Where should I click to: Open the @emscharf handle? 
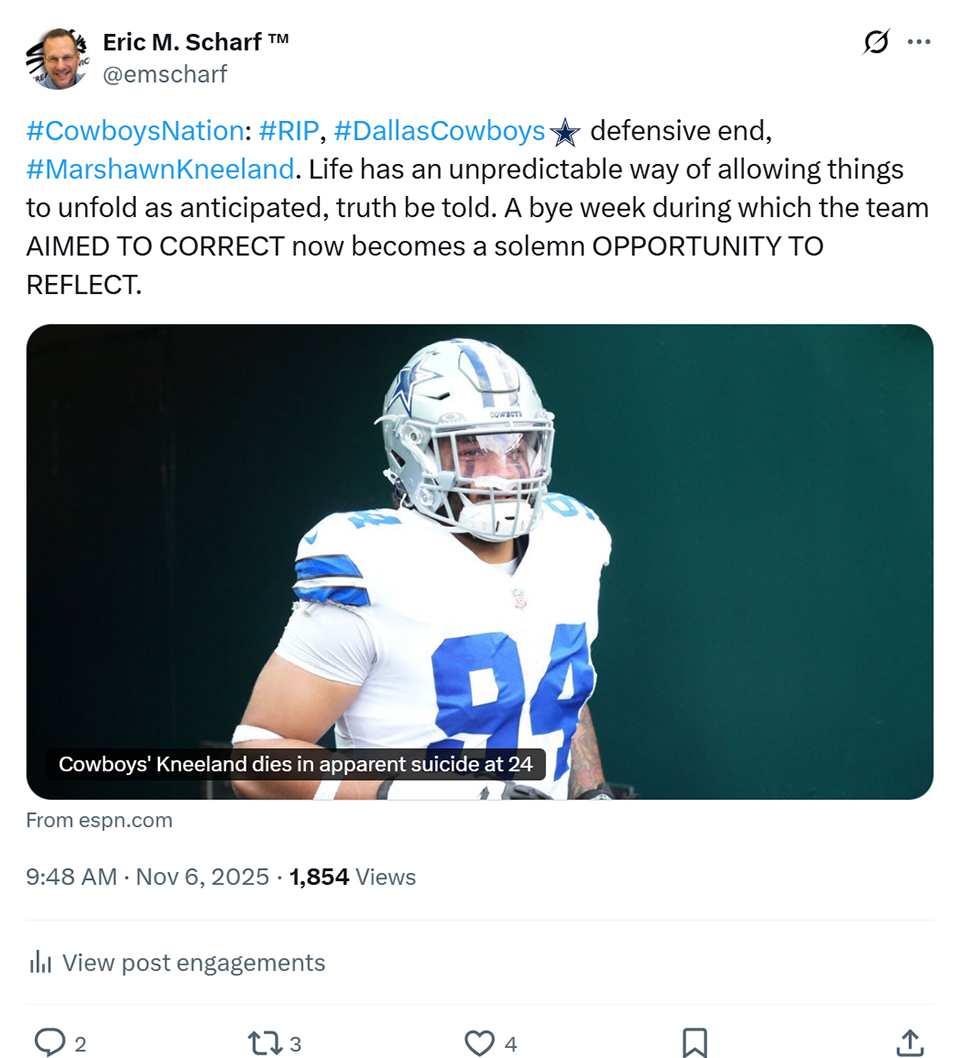pyautogui.click(x=165, y=73)
